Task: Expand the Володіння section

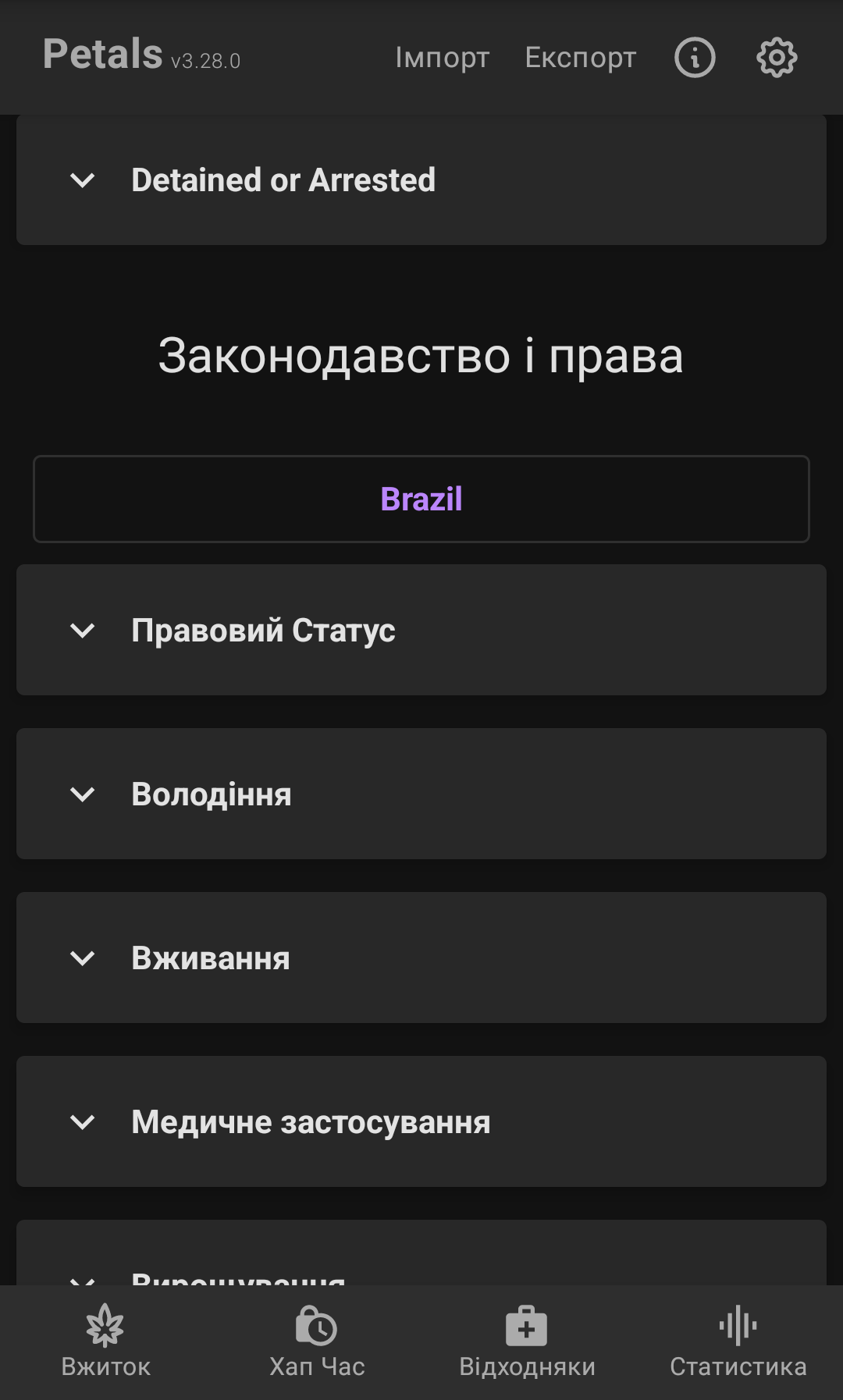Action: point(421,794)
